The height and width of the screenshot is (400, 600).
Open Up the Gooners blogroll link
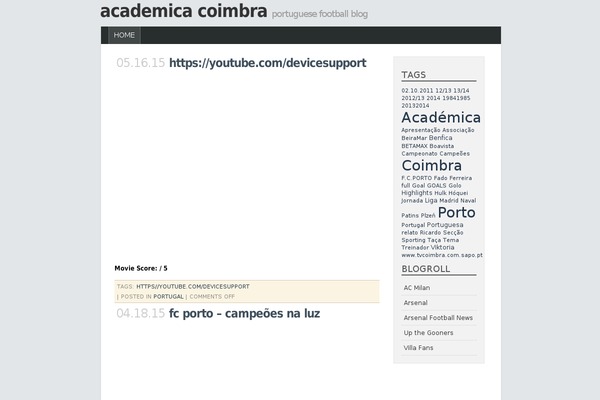(x=428, y=332)
